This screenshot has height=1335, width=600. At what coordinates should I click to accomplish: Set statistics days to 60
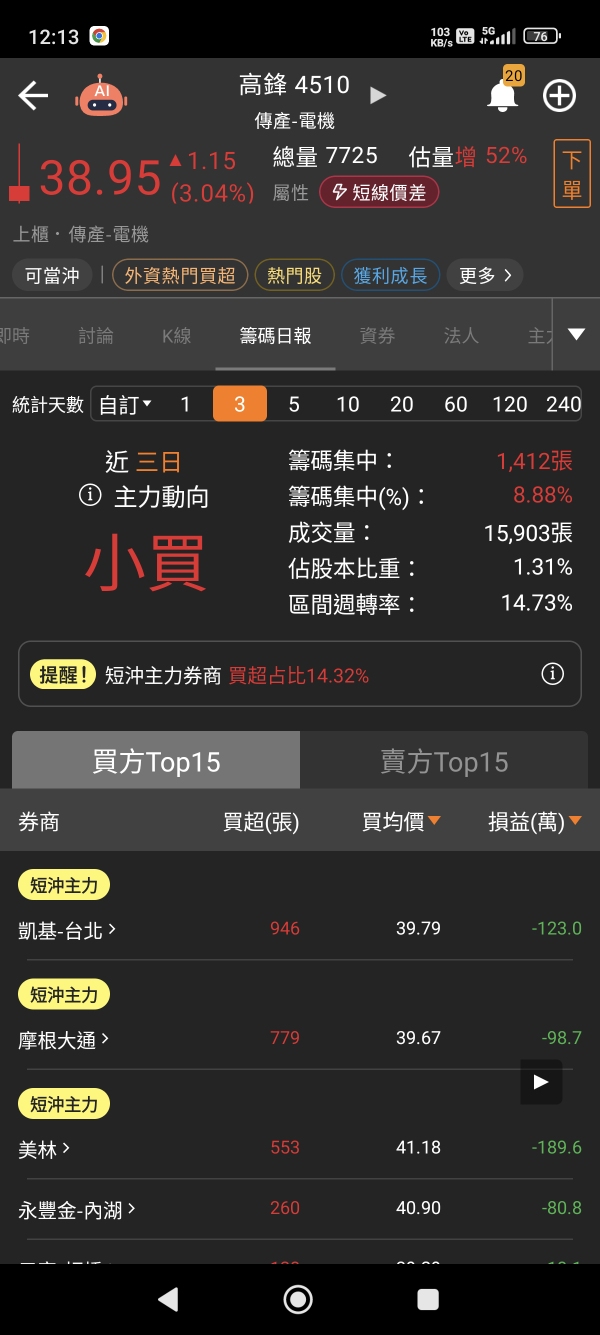[x=455, y=404]
